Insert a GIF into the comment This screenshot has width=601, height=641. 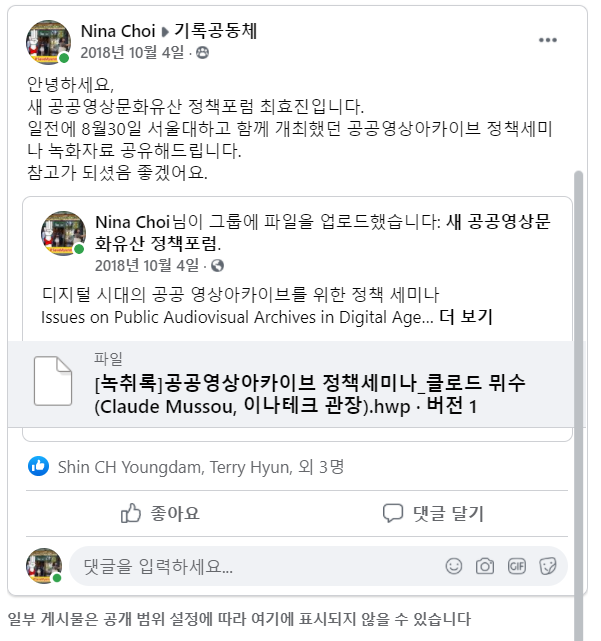(516, 566)
